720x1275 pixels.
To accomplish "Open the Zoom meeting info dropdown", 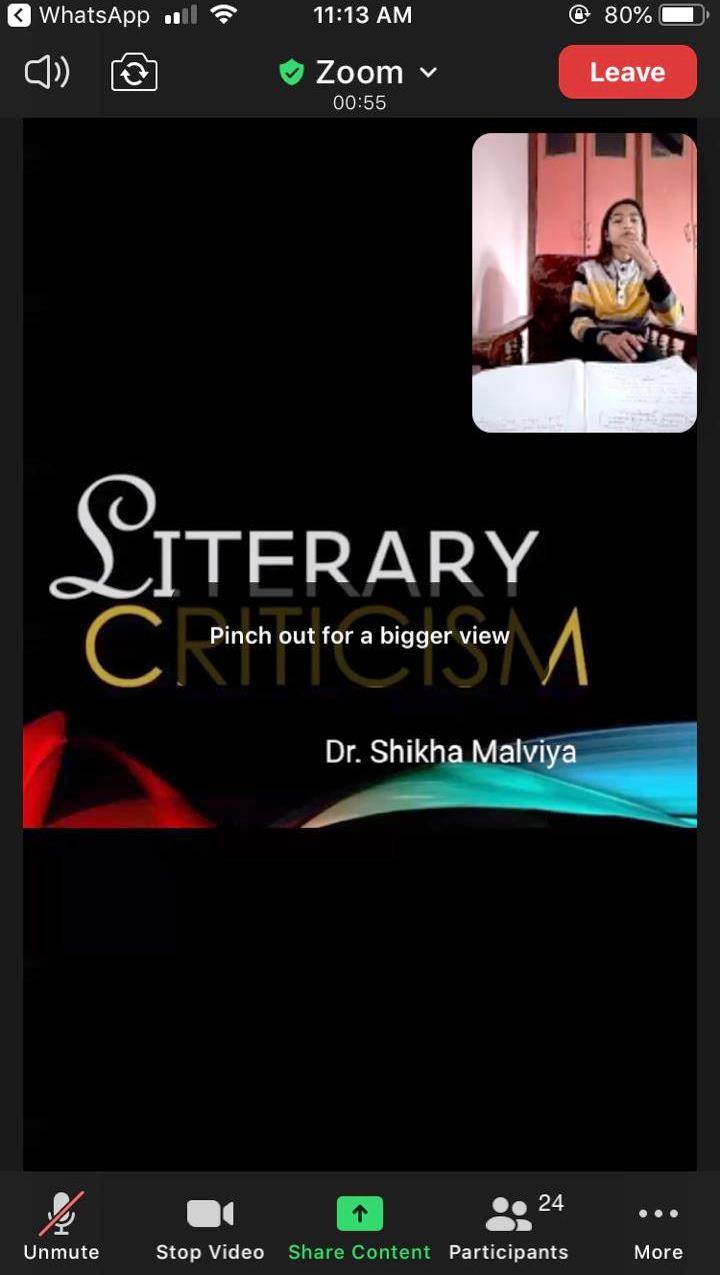I will point(358,72).
